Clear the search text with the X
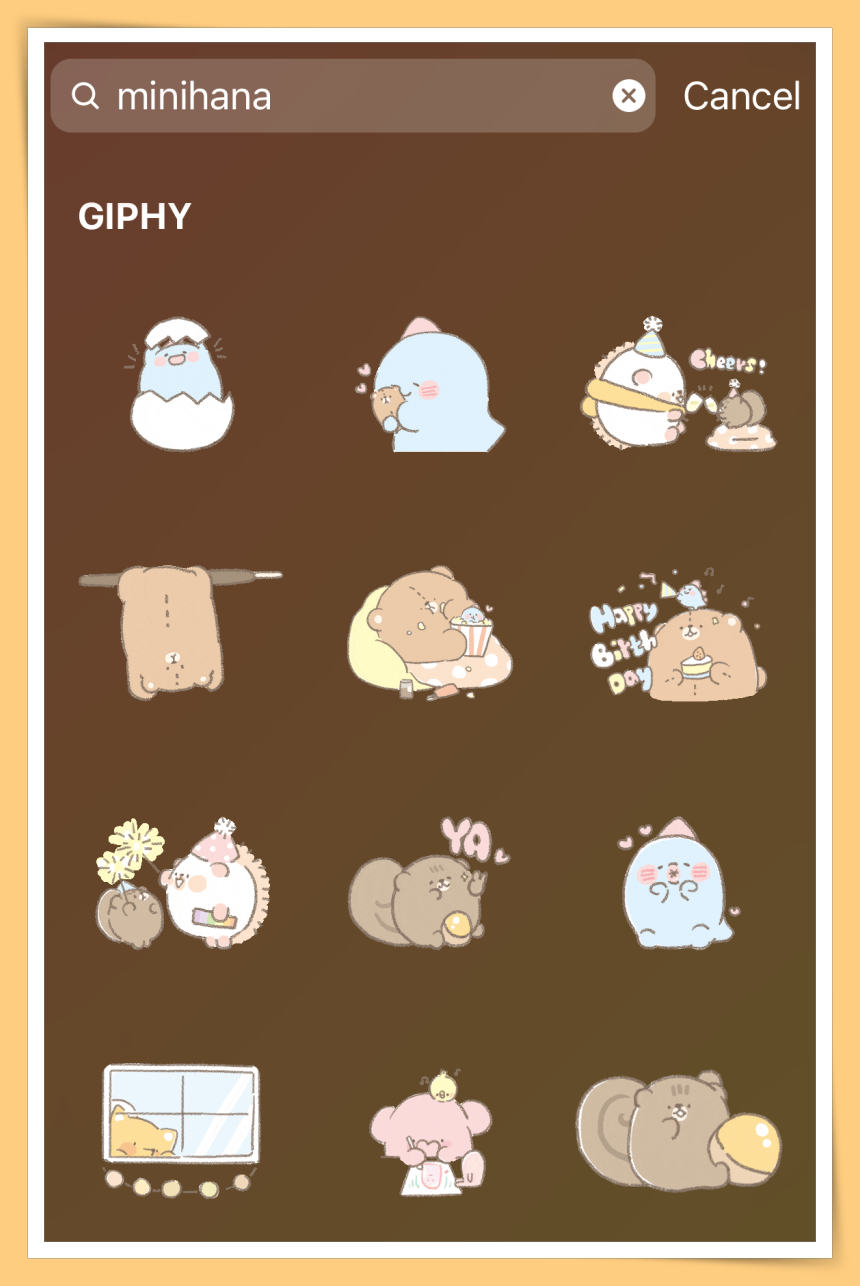The width and height of the screenshot is (860, 1286). click(628, 96)
